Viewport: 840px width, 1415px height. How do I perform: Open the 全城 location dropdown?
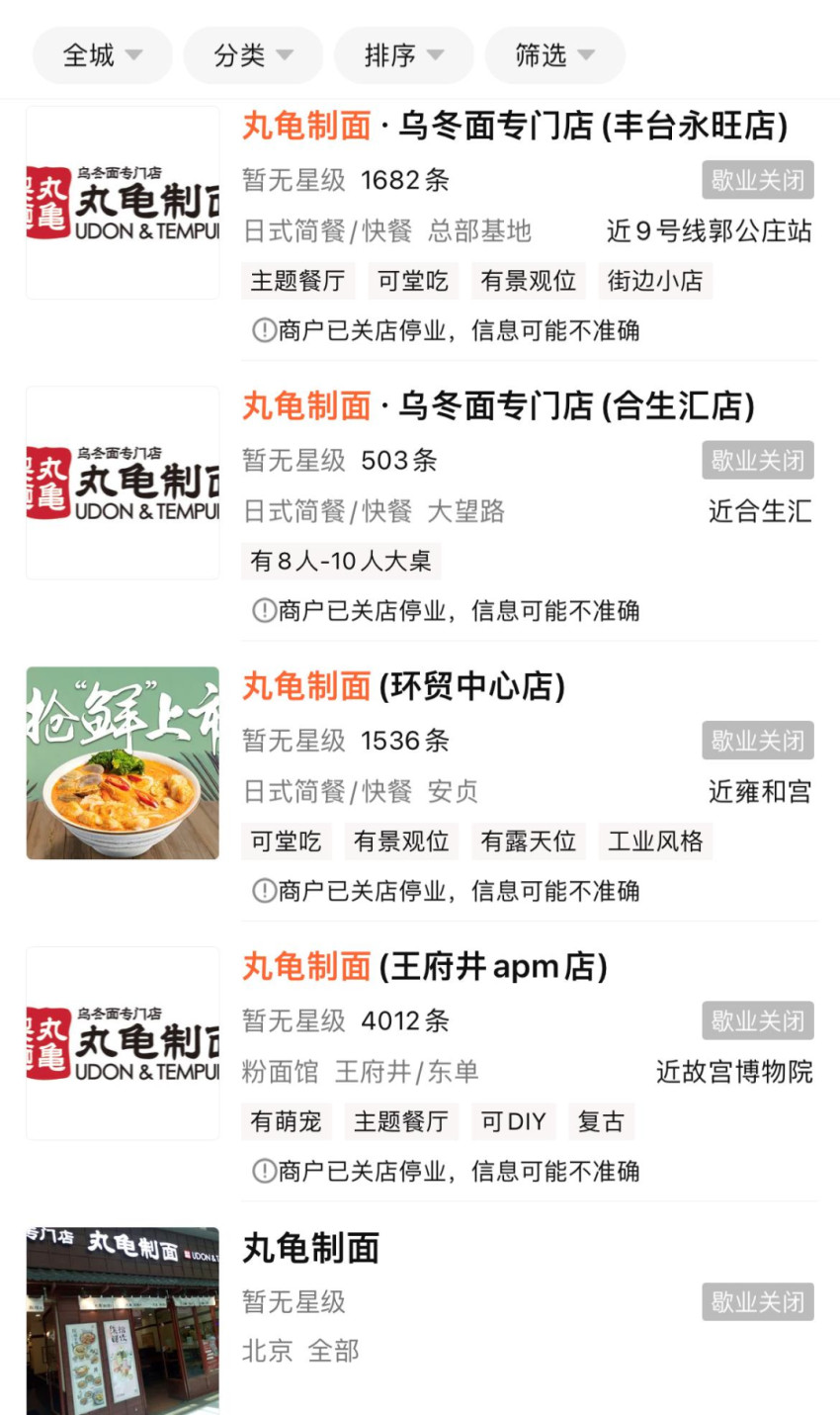[x=102, y=54]
